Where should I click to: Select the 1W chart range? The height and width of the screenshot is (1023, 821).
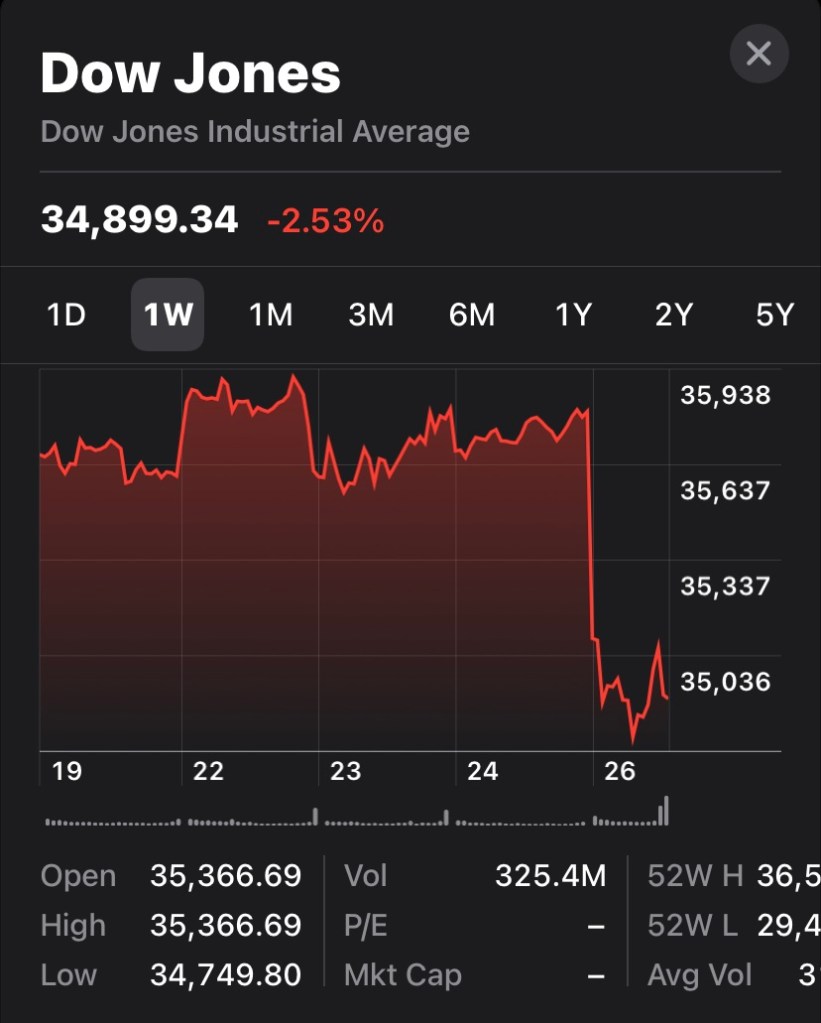point(167,315)
